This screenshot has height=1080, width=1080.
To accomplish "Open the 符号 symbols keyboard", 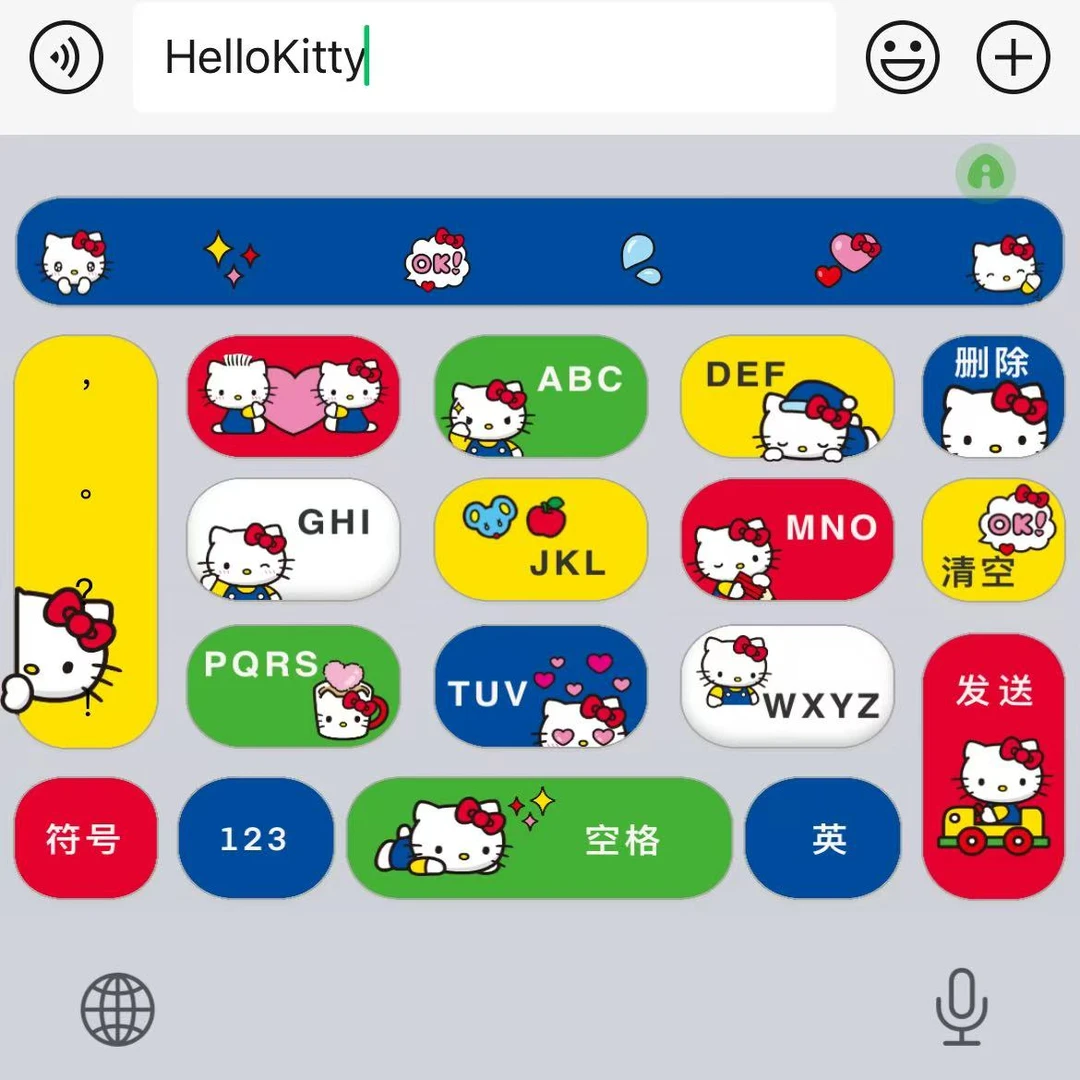I will (85, 838).
